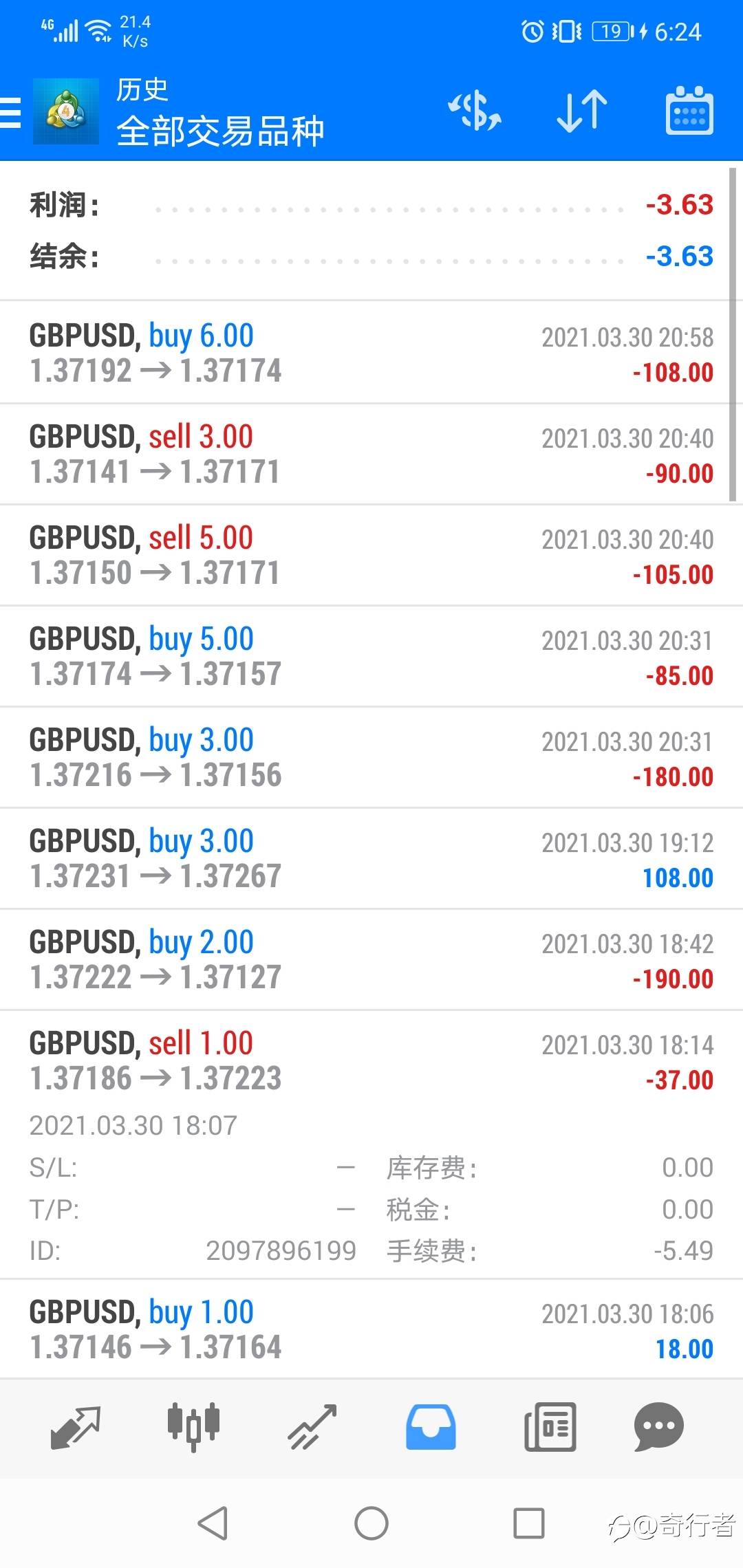This screenshot has width=743, height=1568.
Task: Expand GBPUSD sell 5.00 trade -105.00
Action: coord(371,555)
